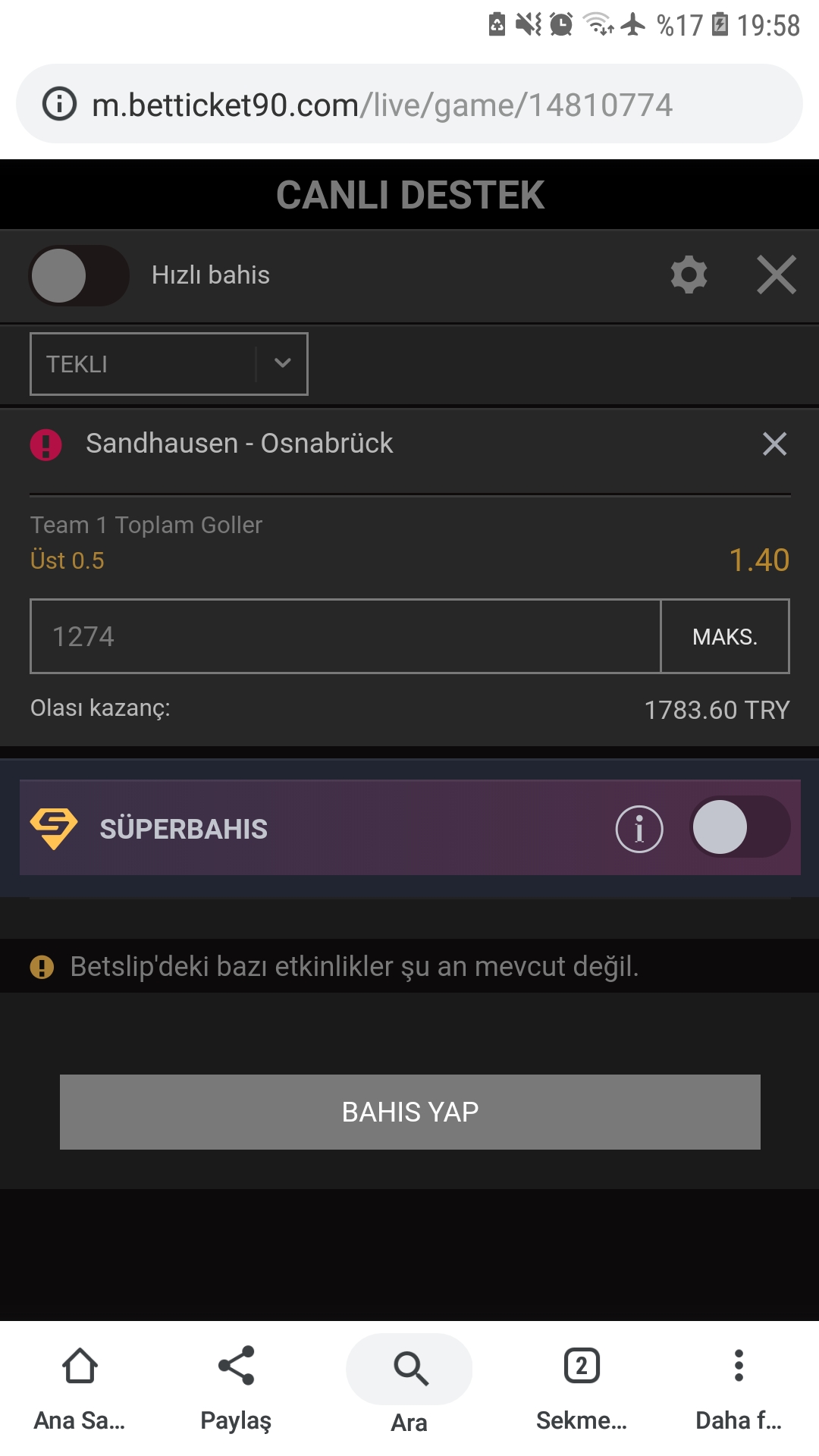Open the Daha fazla overflow menu
This screenshot has height=1456, width=819.
click(x=739, y=1389)
